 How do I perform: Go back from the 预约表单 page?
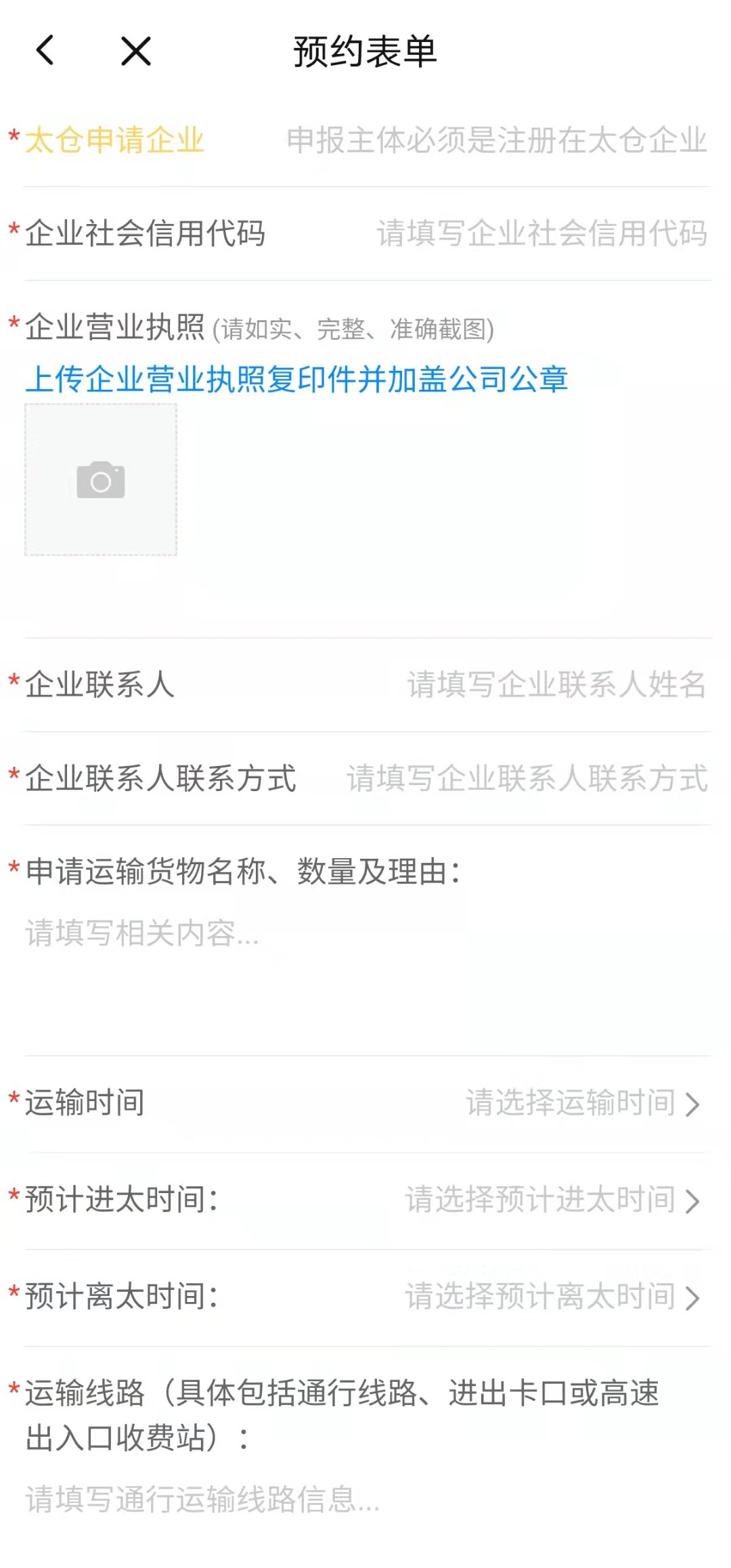(45, 51)
